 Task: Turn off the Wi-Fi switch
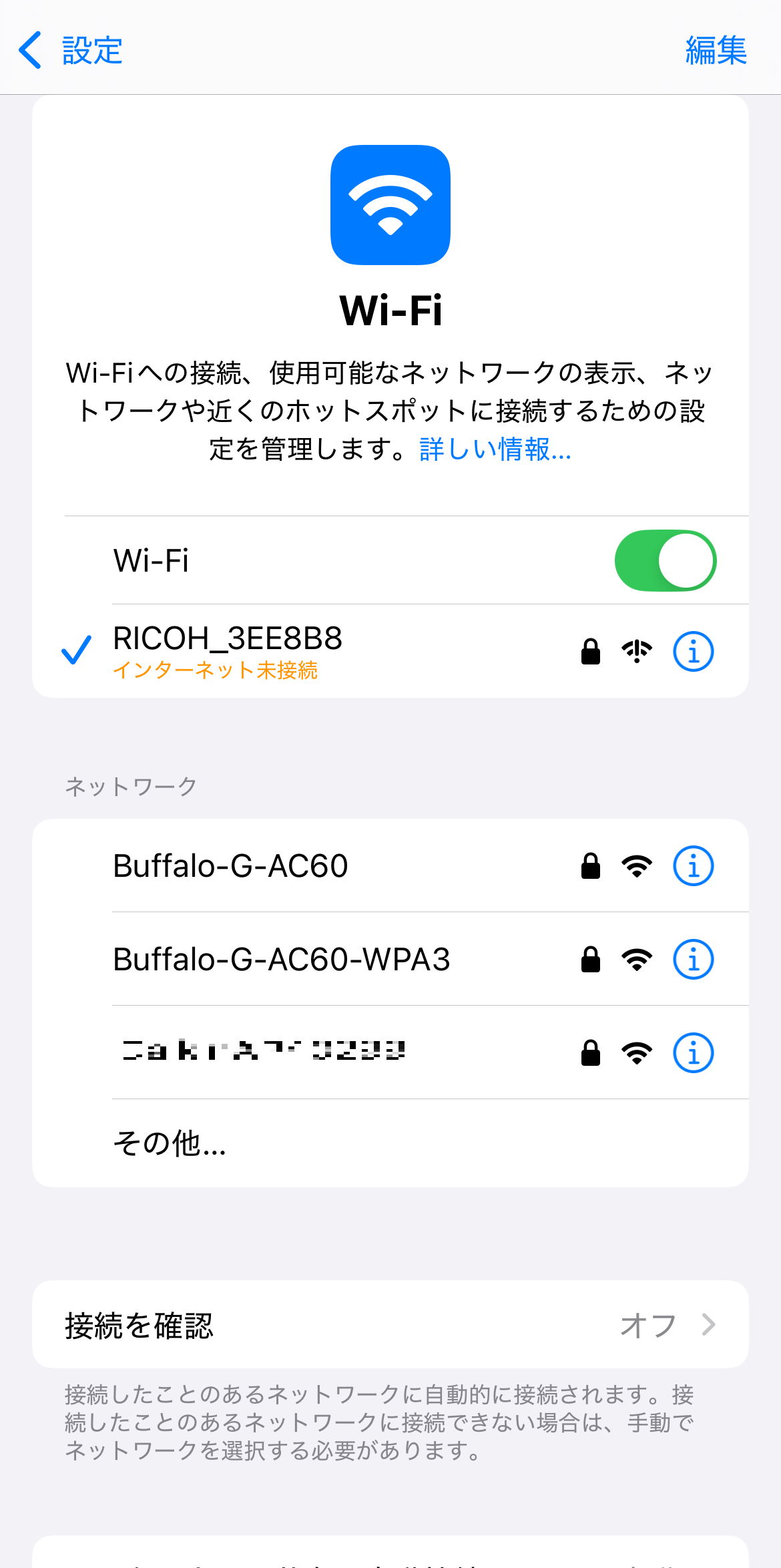tap(665, 560)
